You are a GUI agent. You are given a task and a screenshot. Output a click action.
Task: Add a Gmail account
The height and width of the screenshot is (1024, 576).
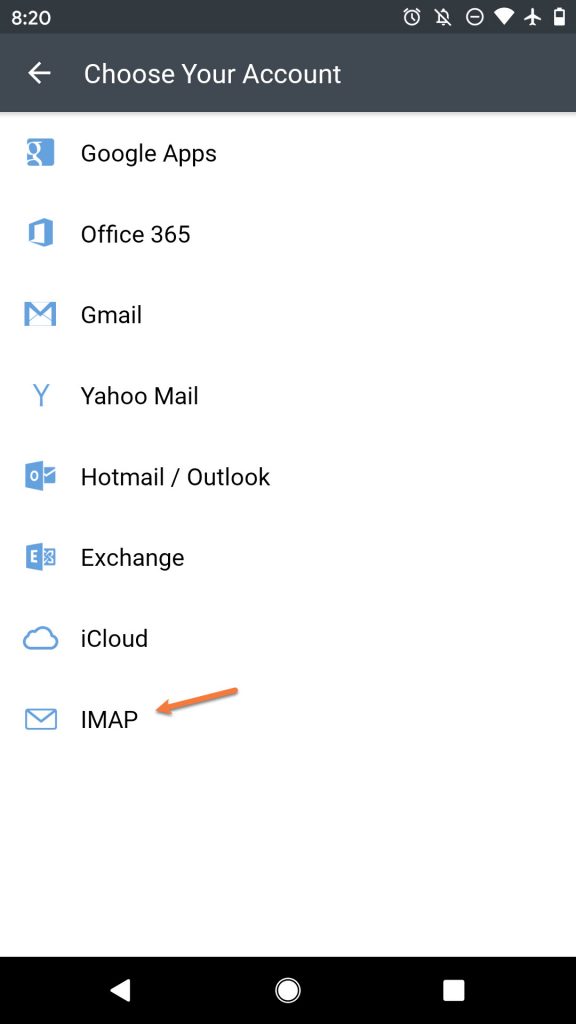point(288,315)
